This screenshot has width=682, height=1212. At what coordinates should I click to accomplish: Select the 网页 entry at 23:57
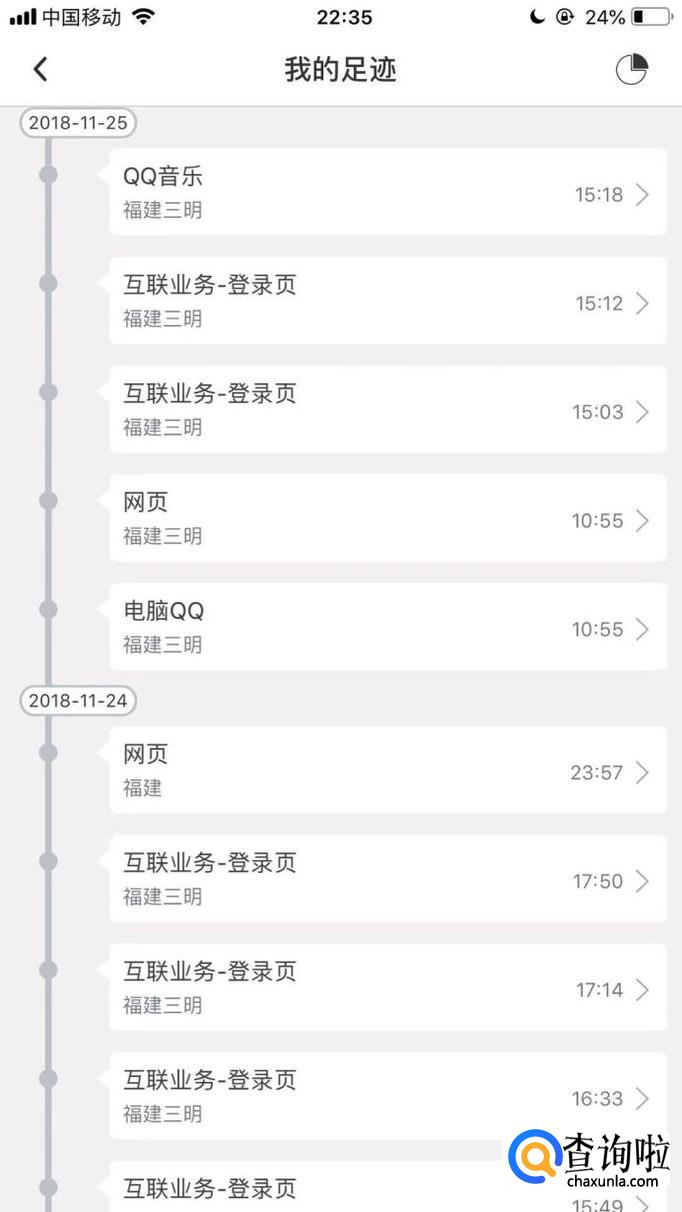(x=387, y=770)
